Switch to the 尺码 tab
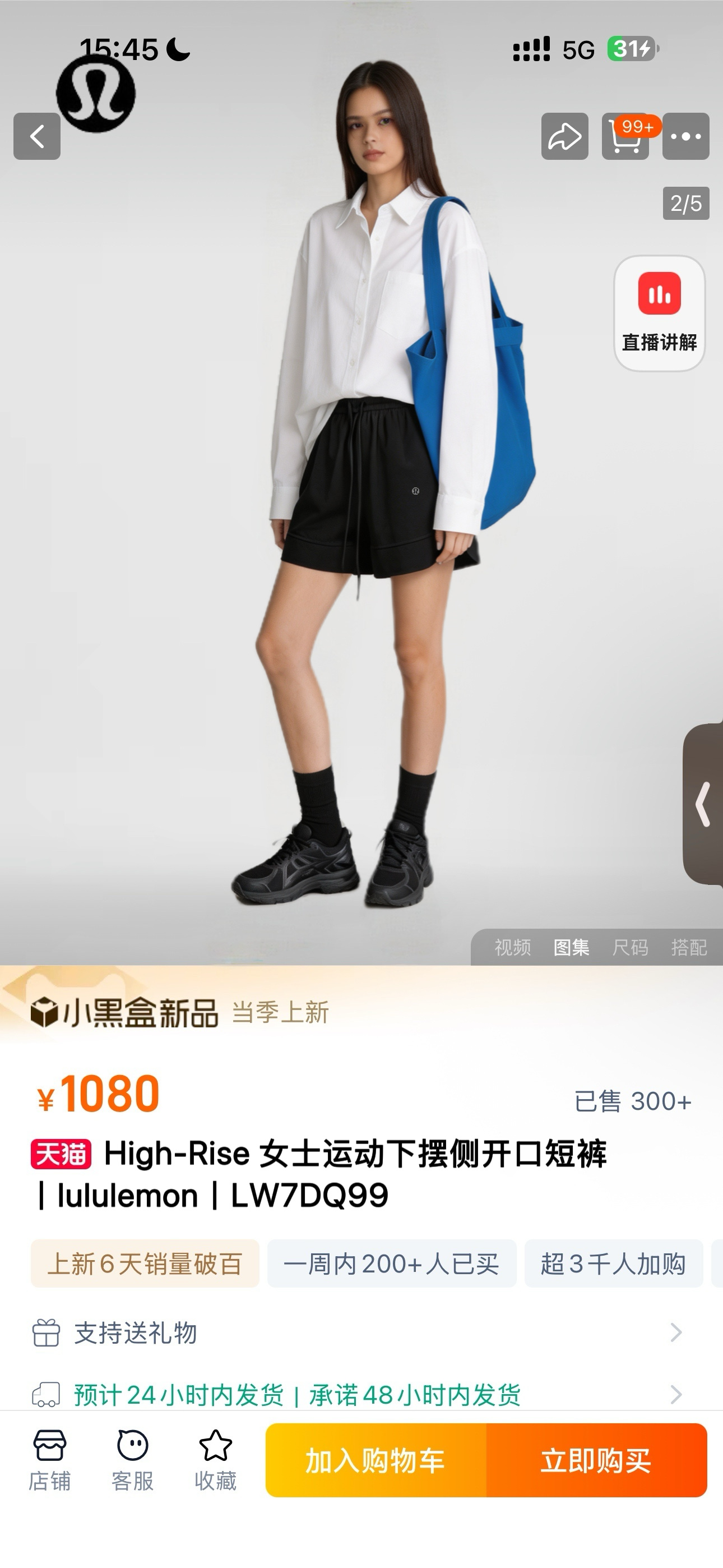Viewport: 723px width, 1568px height. [x=630, y=947]
